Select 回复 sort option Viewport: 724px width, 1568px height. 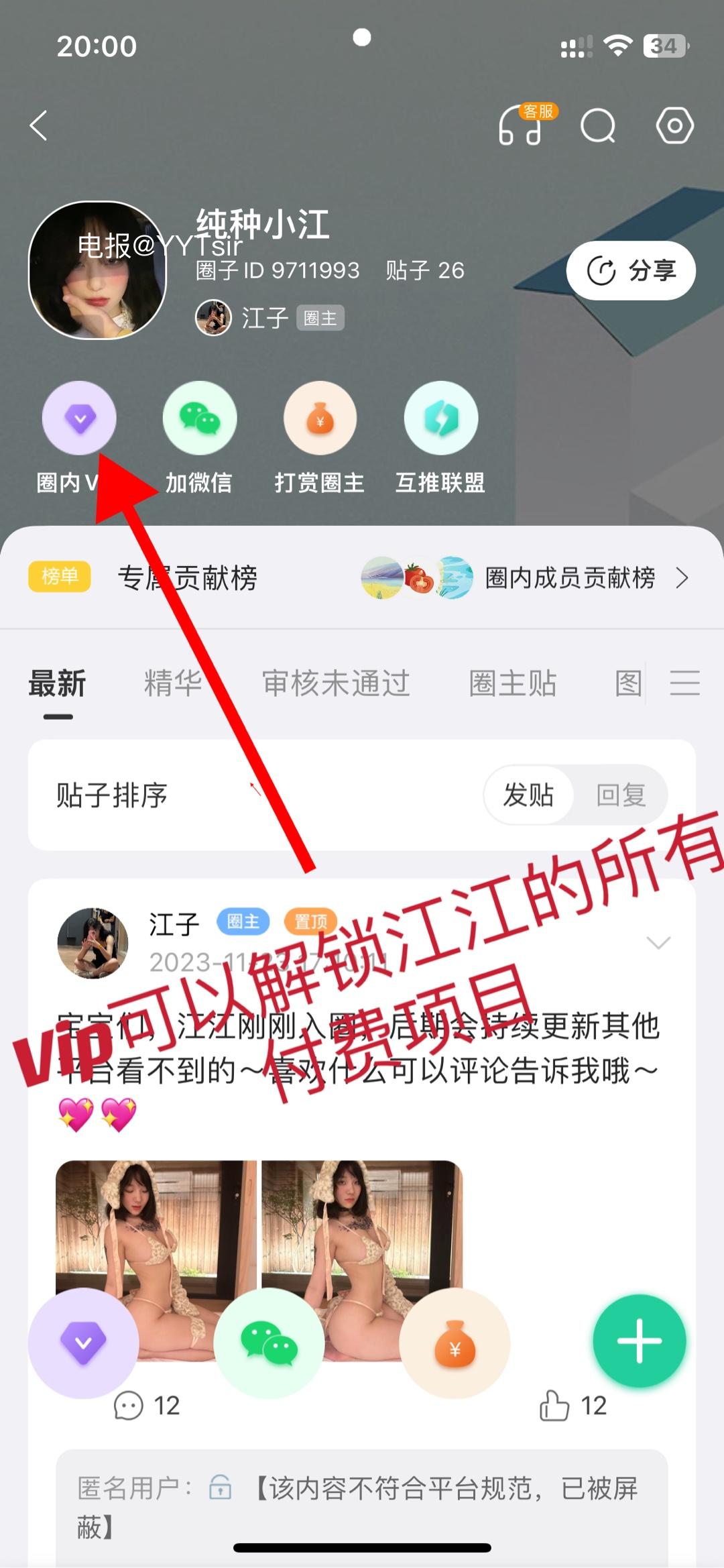coord(621,795)
